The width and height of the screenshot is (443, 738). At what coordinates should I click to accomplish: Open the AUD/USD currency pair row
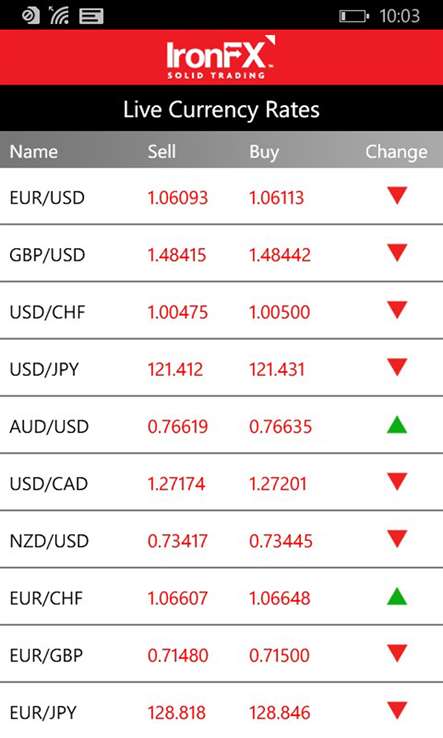coord(221,425)
